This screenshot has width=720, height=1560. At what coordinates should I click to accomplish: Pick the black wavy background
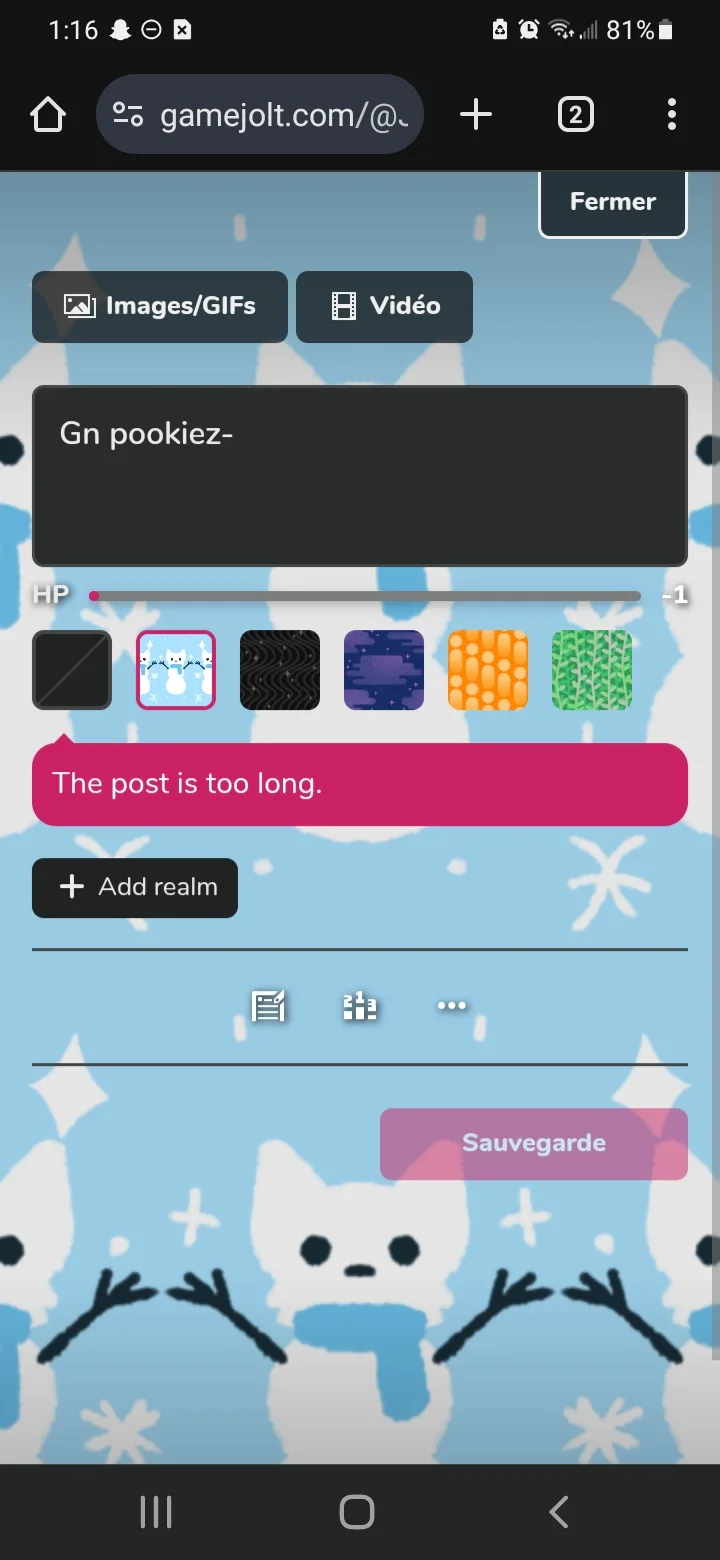(280, 670)
